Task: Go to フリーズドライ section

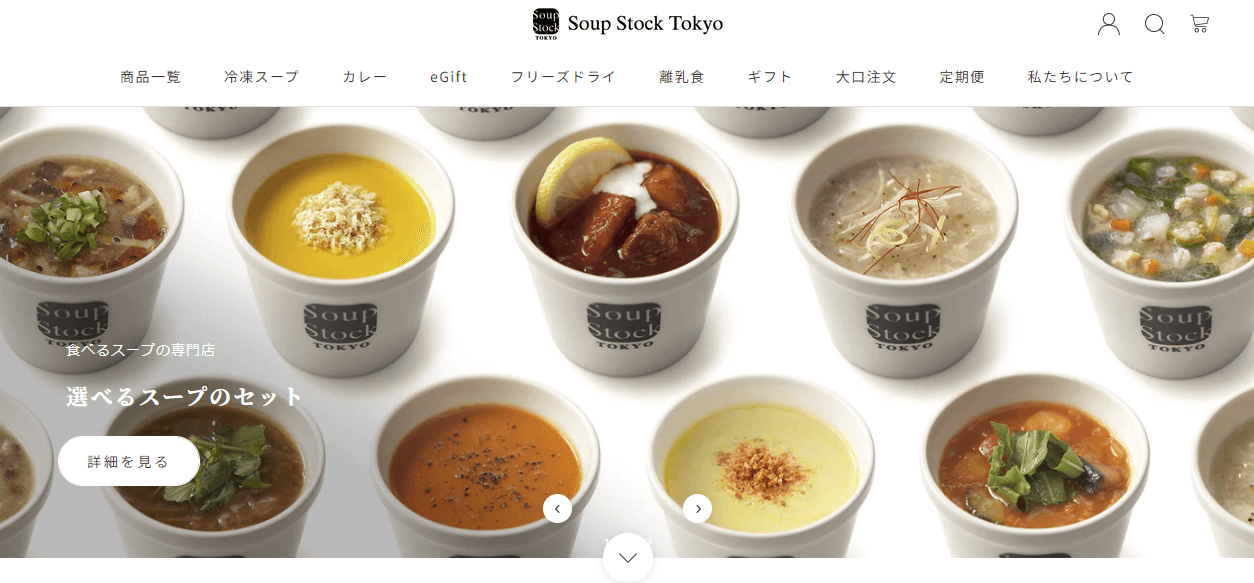Action: click(563, 77)
